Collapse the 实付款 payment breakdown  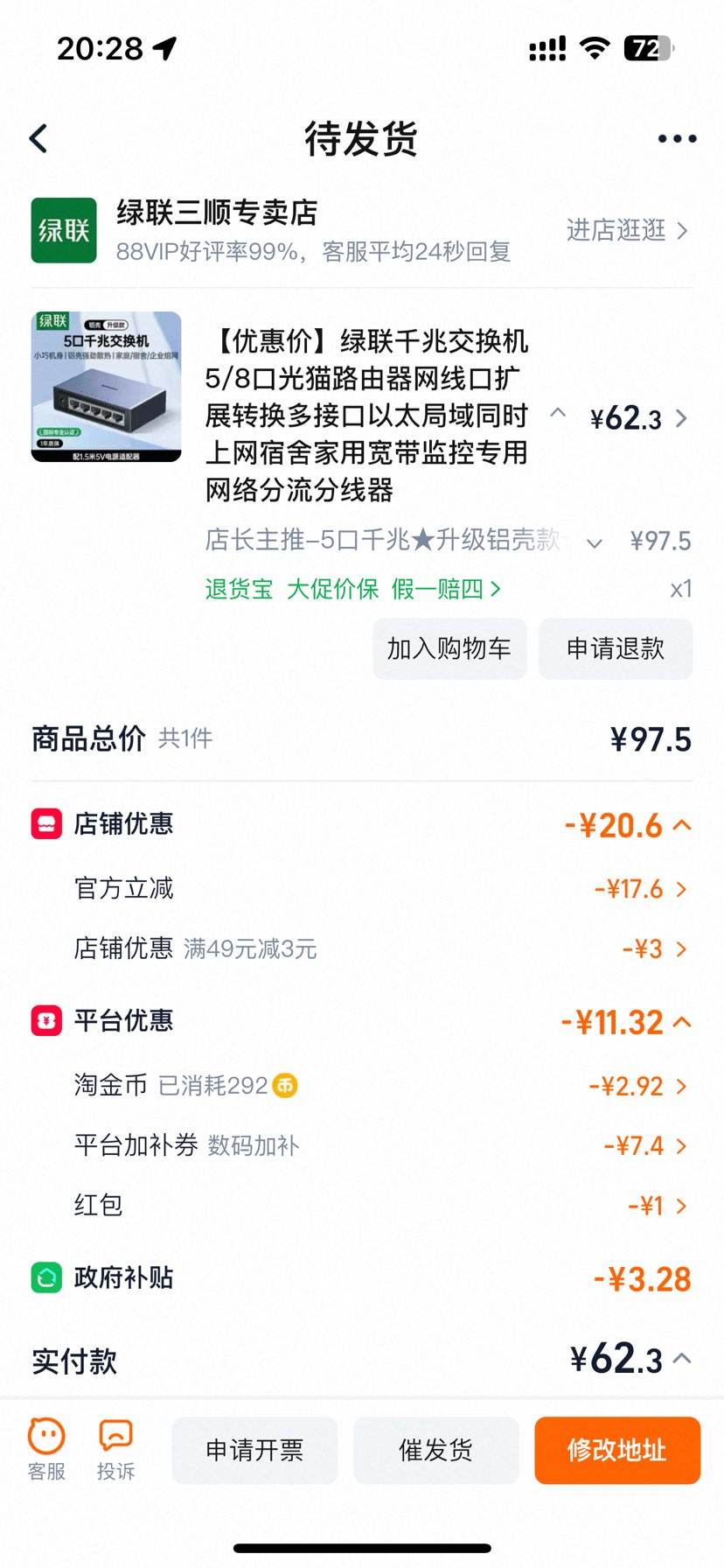point(683,1359)
